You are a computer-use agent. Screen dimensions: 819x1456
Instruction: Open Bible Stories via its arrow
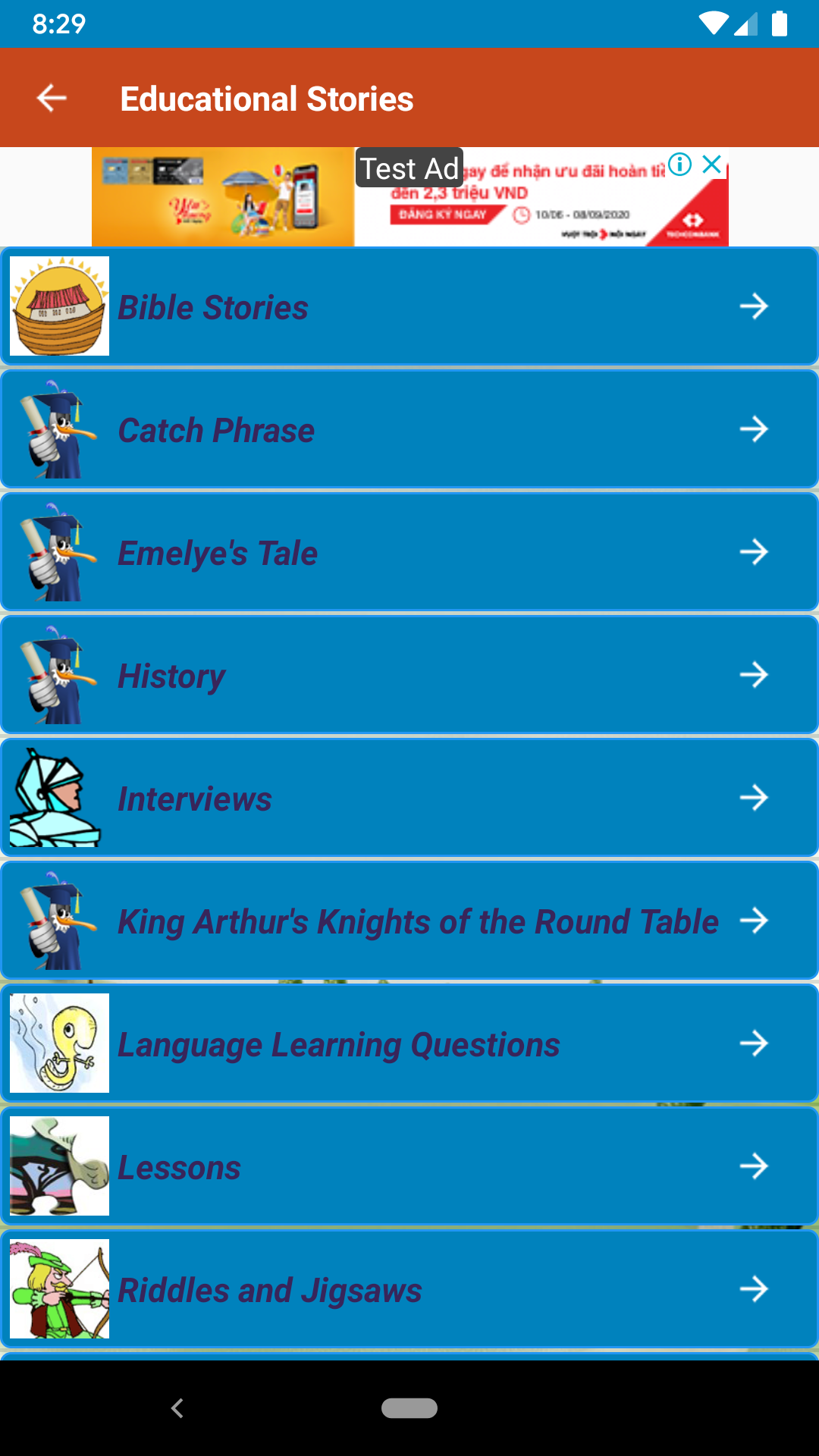click(755, 306)
